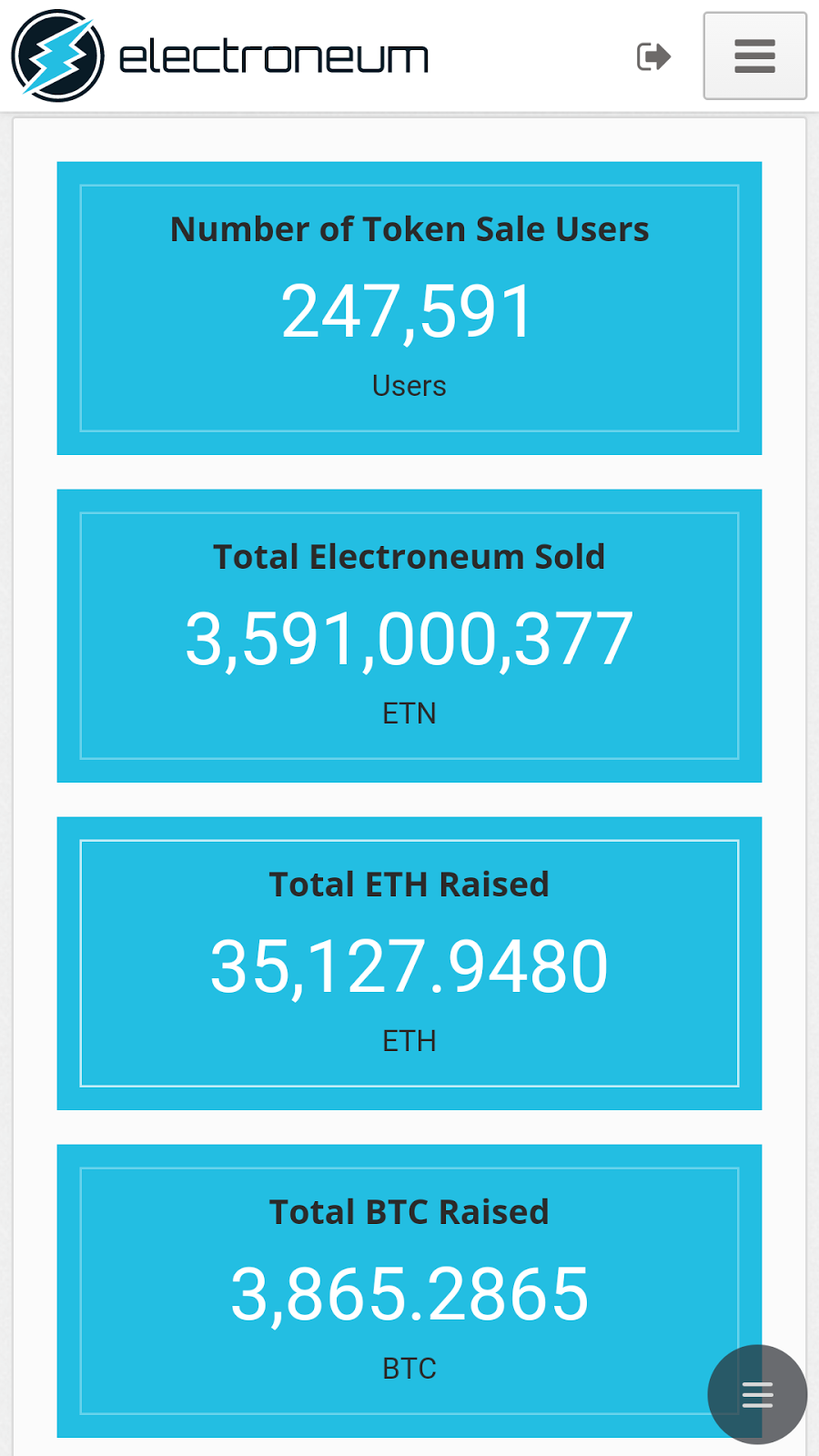
Task: Click the 35,127.9480 ETH value
Action: pos(409,965)
